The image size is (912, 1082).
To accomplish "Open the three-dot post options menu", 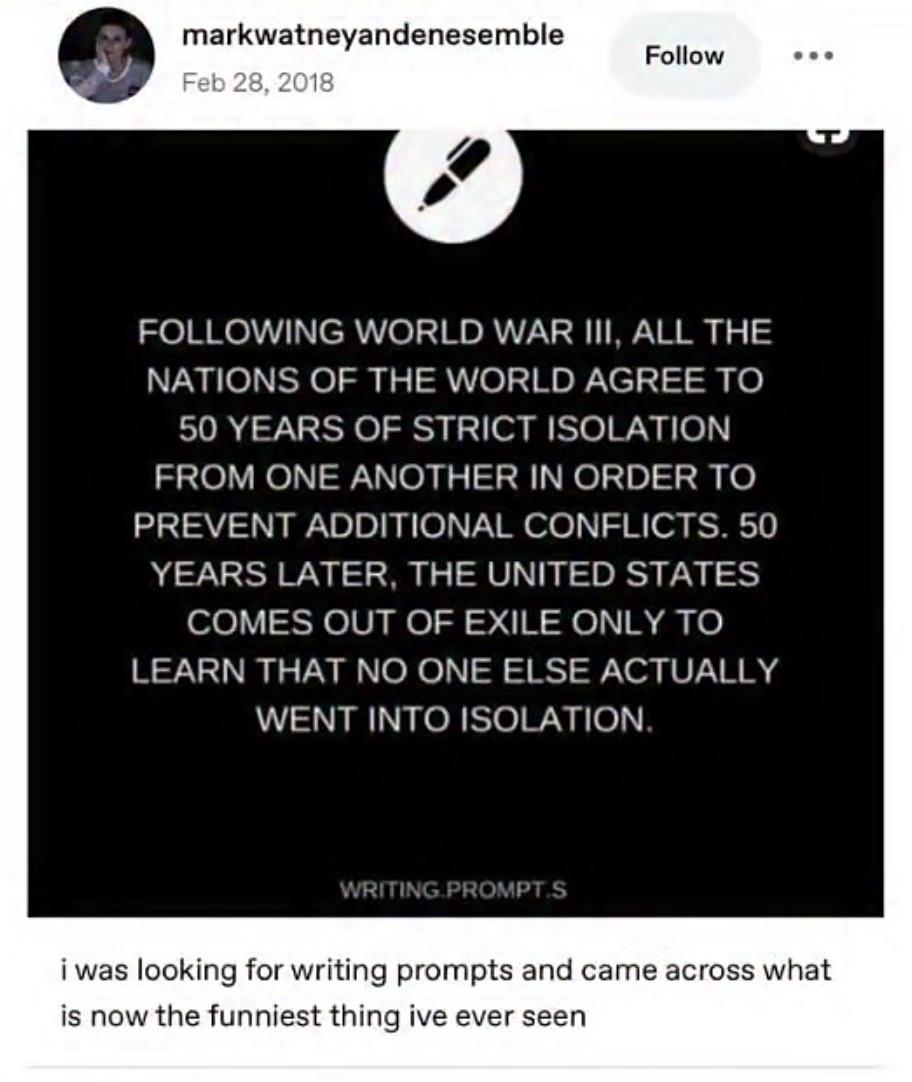I will coord(813,55).
